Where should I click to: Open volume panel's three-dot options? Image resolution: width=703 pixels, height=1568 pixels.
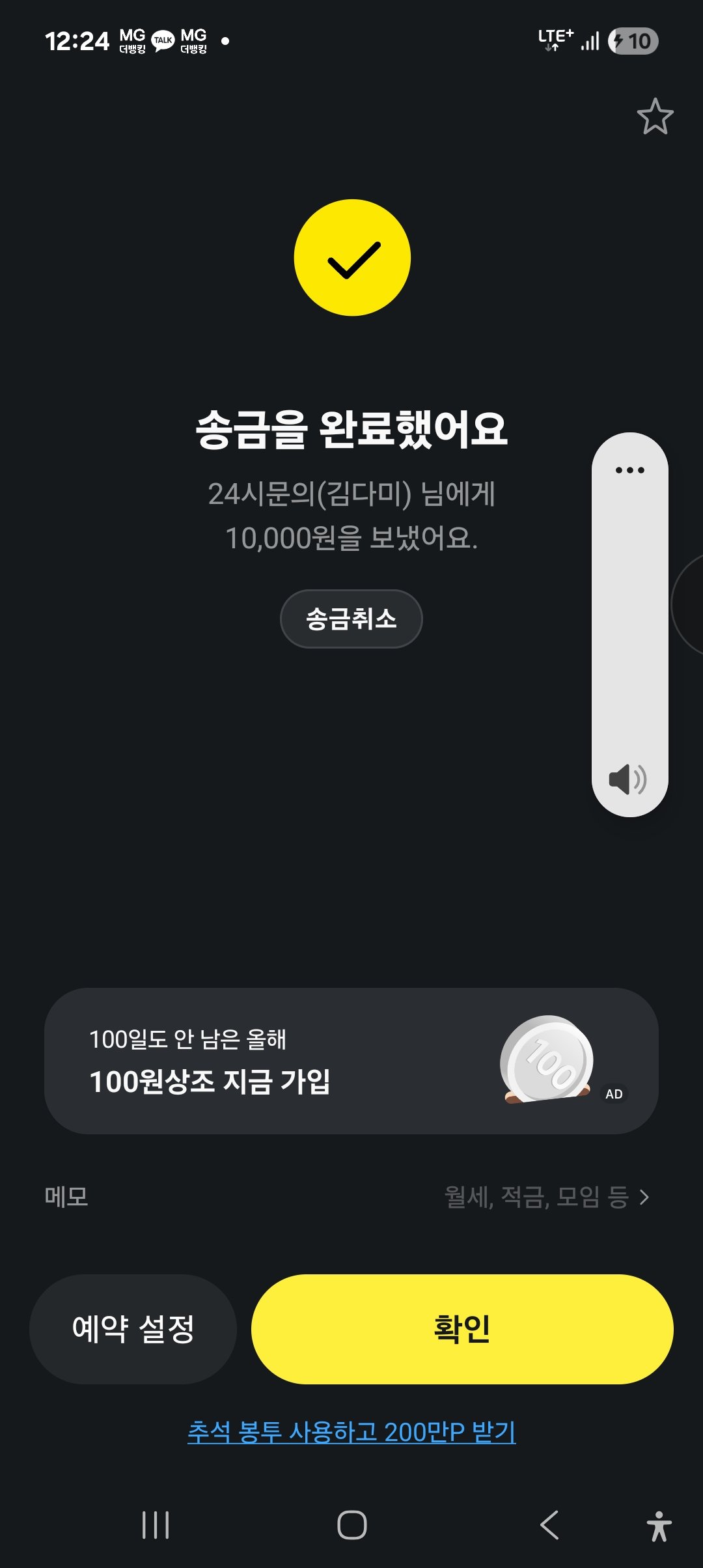point(629,470)
